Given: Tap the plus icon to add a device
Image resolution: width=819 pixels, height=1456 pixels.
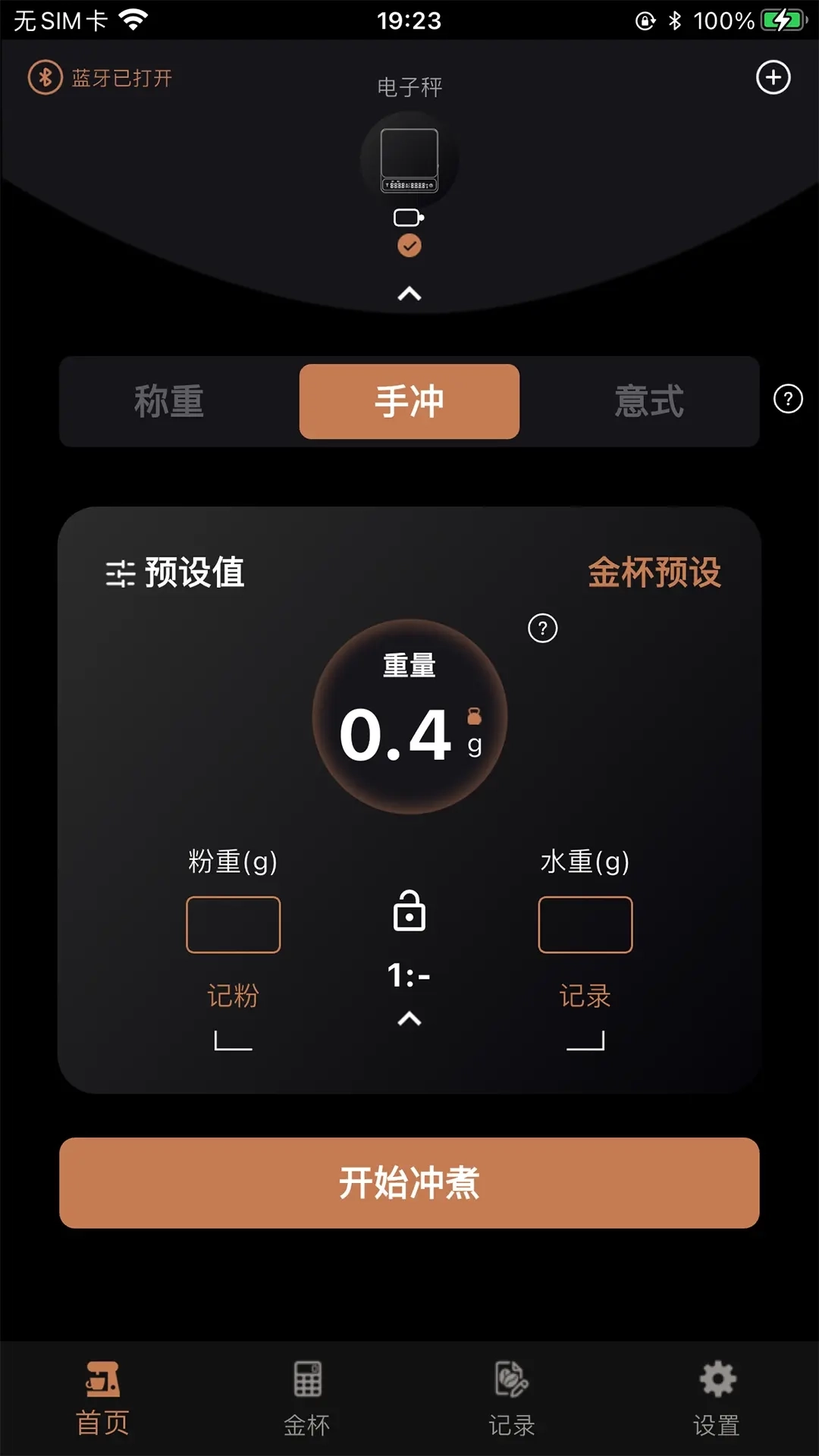Looking at the screenshot, I should (773, 77).
